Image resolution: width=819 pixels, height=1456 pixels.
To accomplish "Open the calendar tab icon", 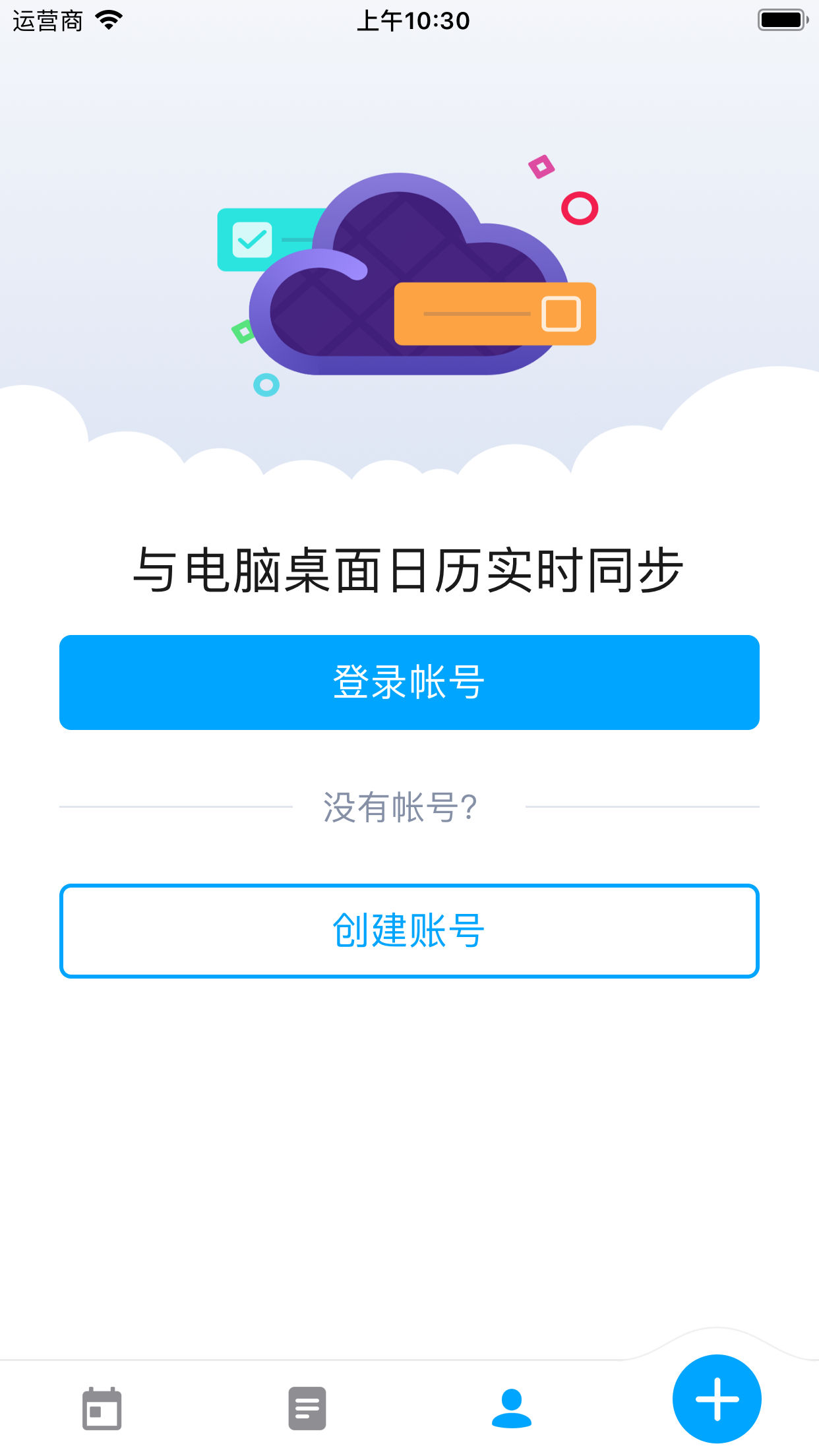I will [102, 1408].
